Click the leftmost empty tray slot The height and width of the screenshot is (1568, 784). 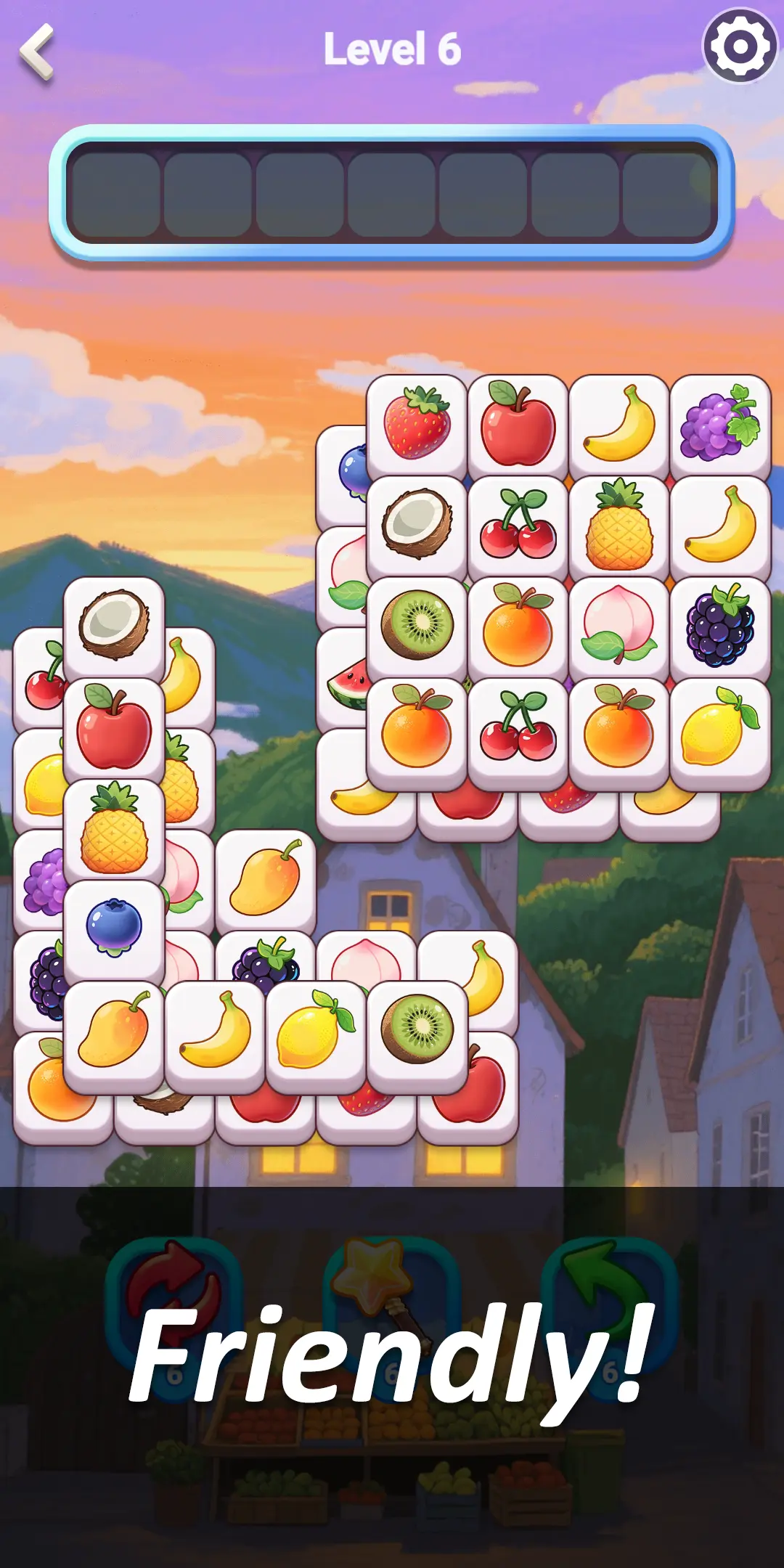point(116,194)
